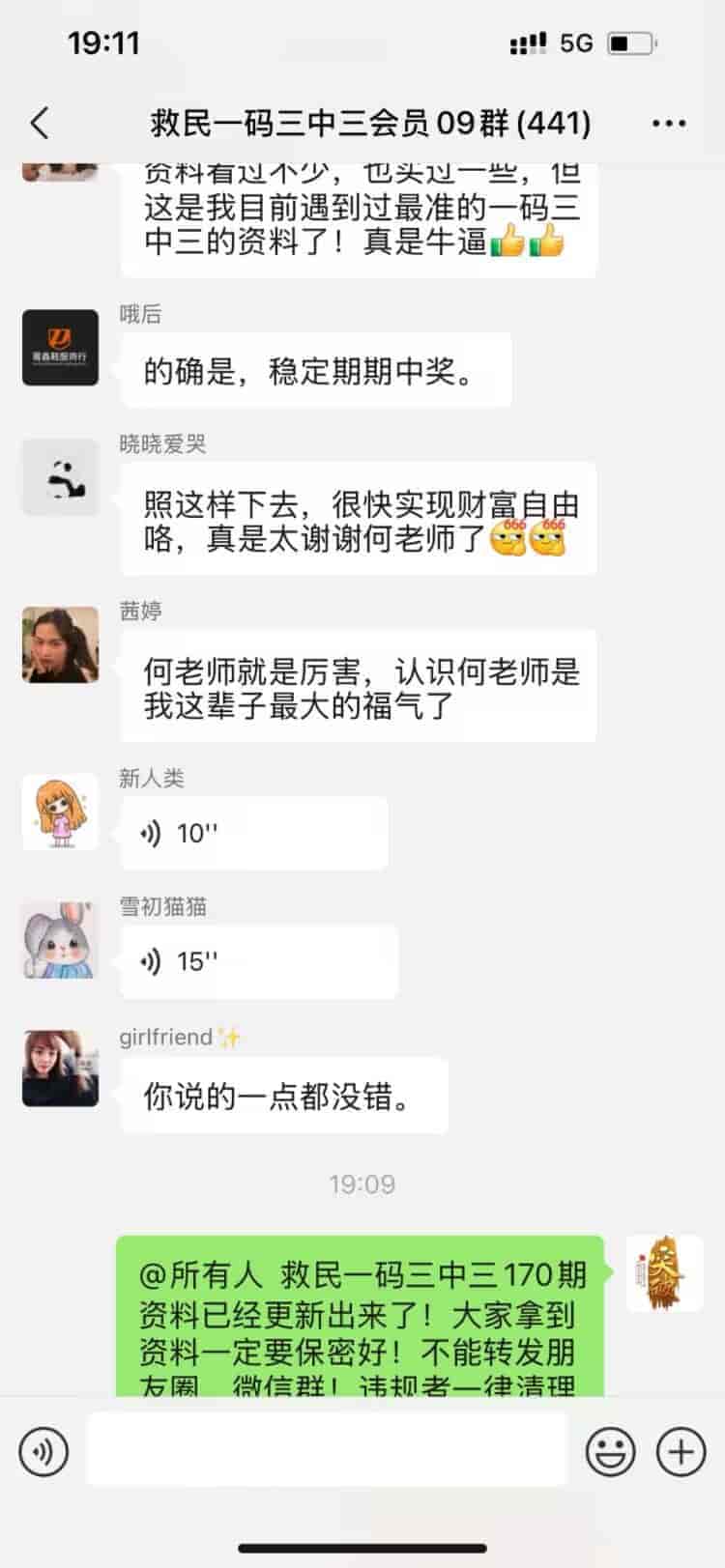This screenshot has height=1568, width=725.
Task: Tap the message text field
Action: point(327,1449)
